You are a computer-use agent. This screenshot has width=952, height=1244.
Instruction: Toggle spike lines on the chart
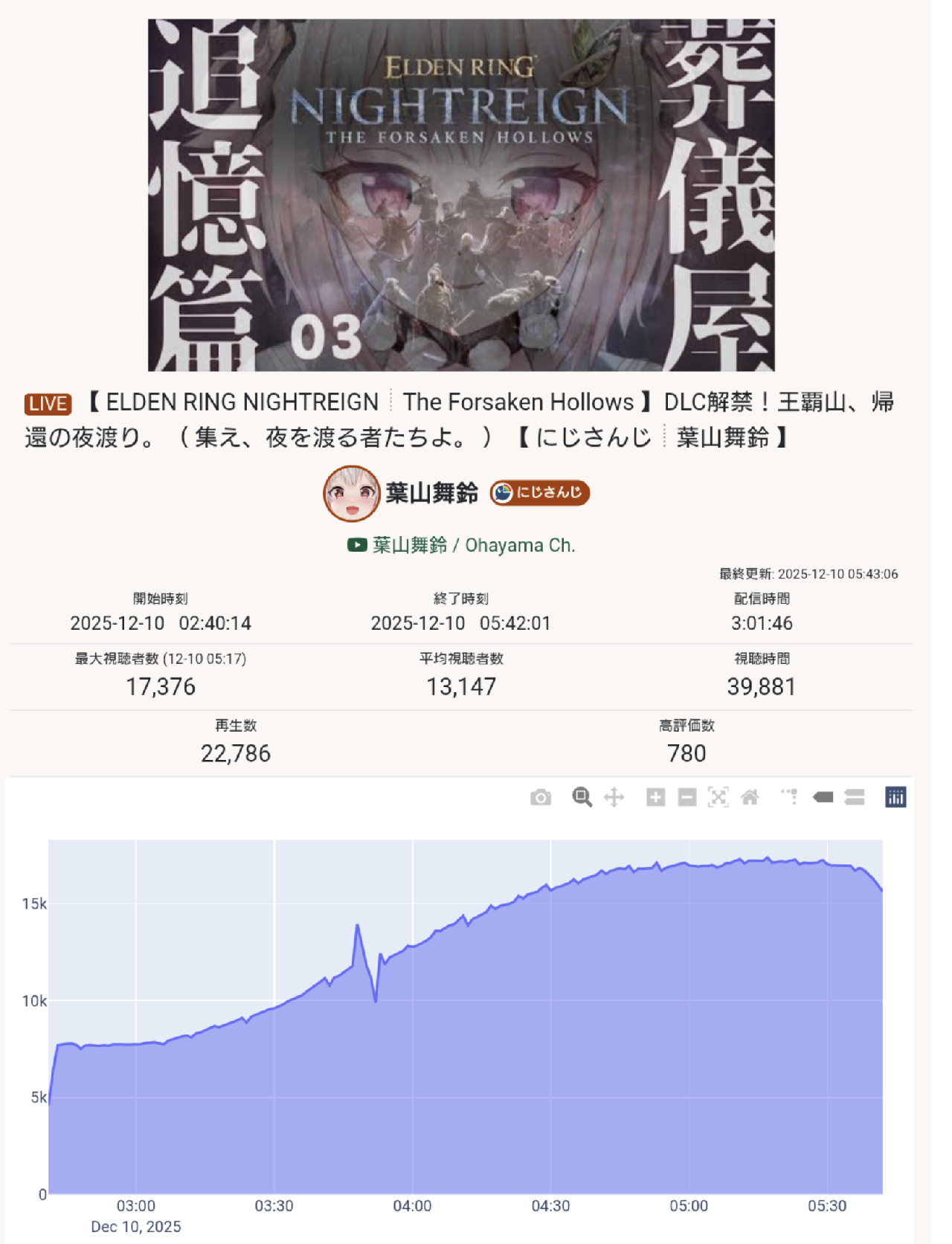click(x=790, y=798)
